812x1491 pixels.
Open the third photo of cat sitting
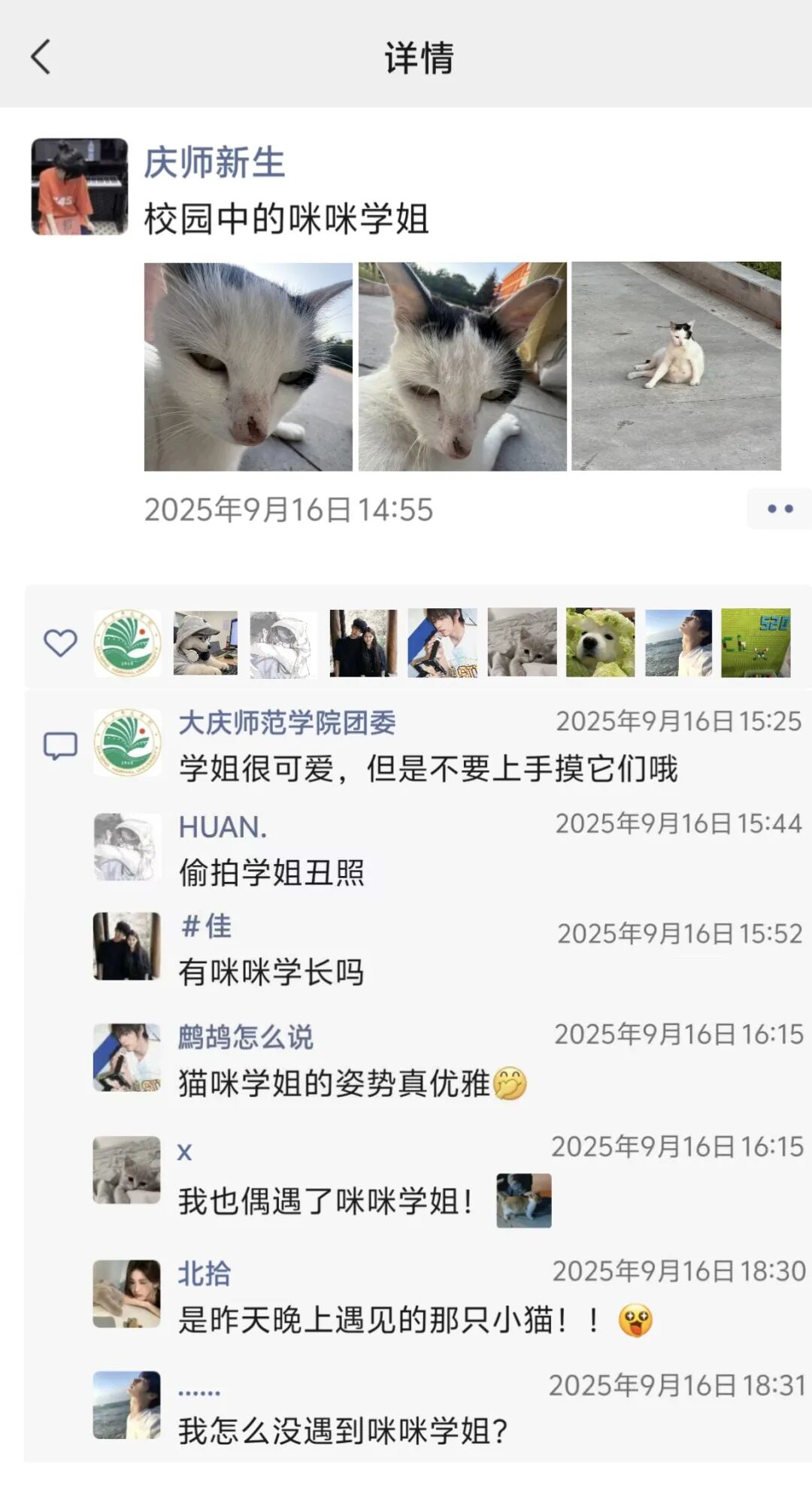click(x=676, y=366)
